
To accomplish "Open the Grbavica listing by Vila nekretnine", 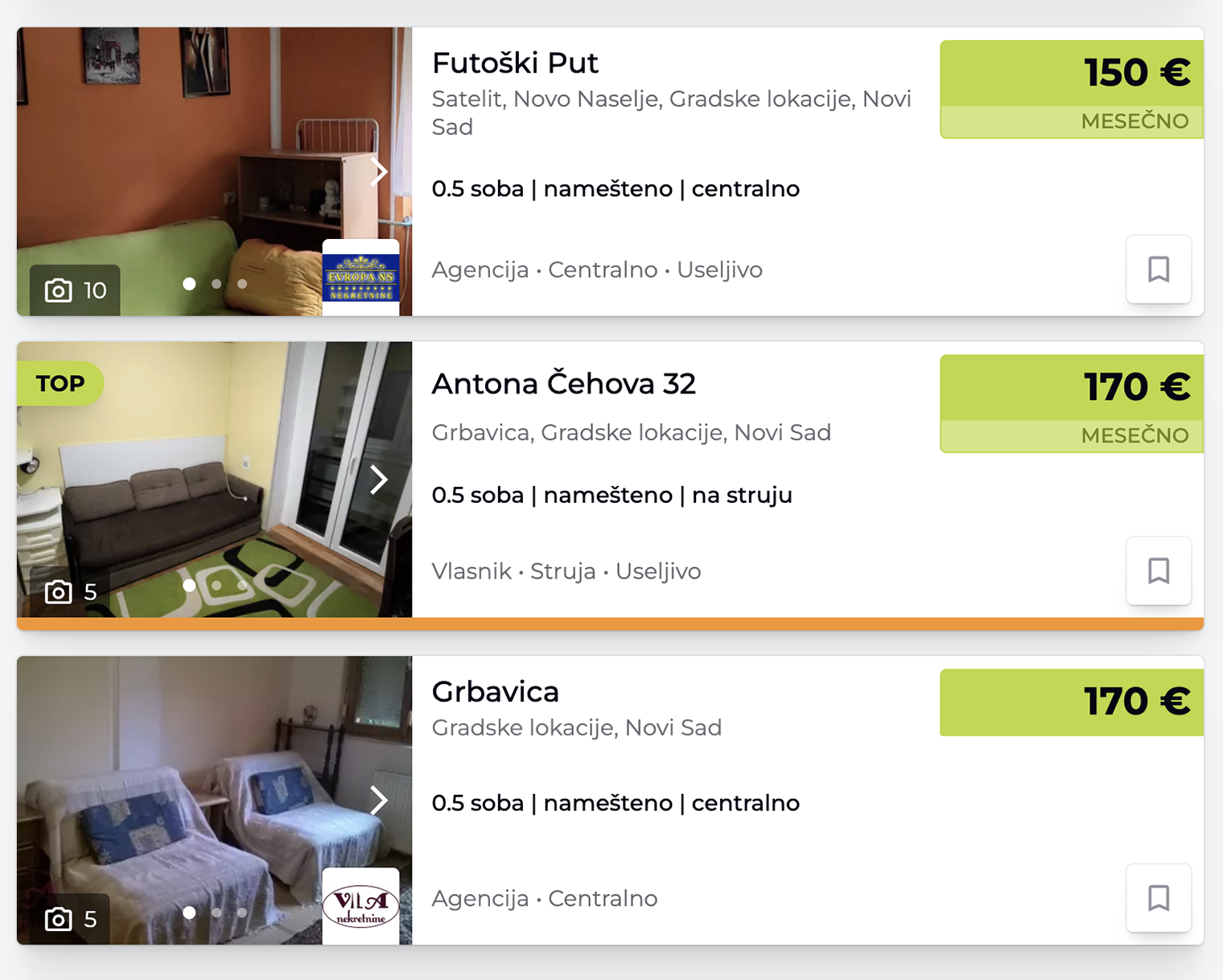I will tap(495, 692).
